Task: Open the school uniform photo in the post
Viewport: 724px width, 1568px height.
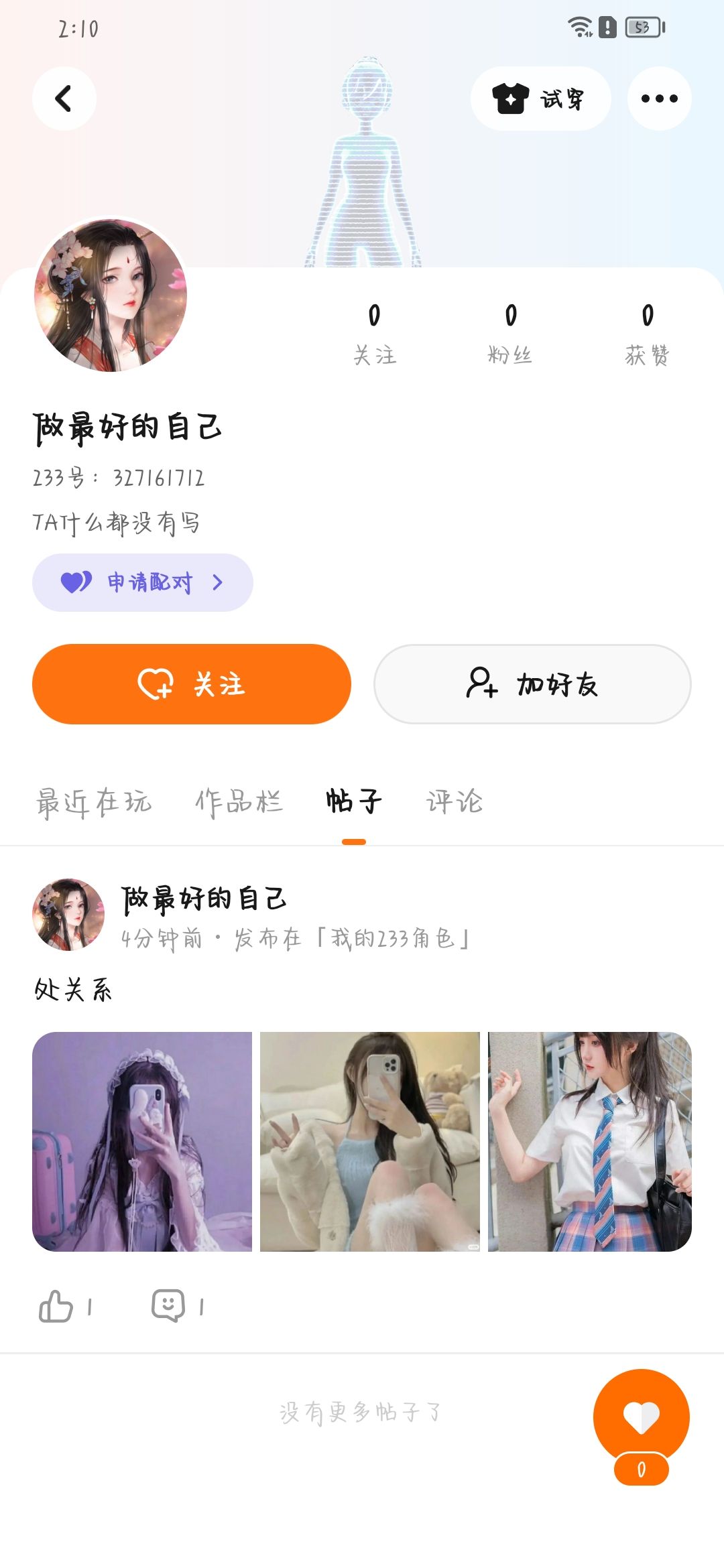Action: point(590,1141)
